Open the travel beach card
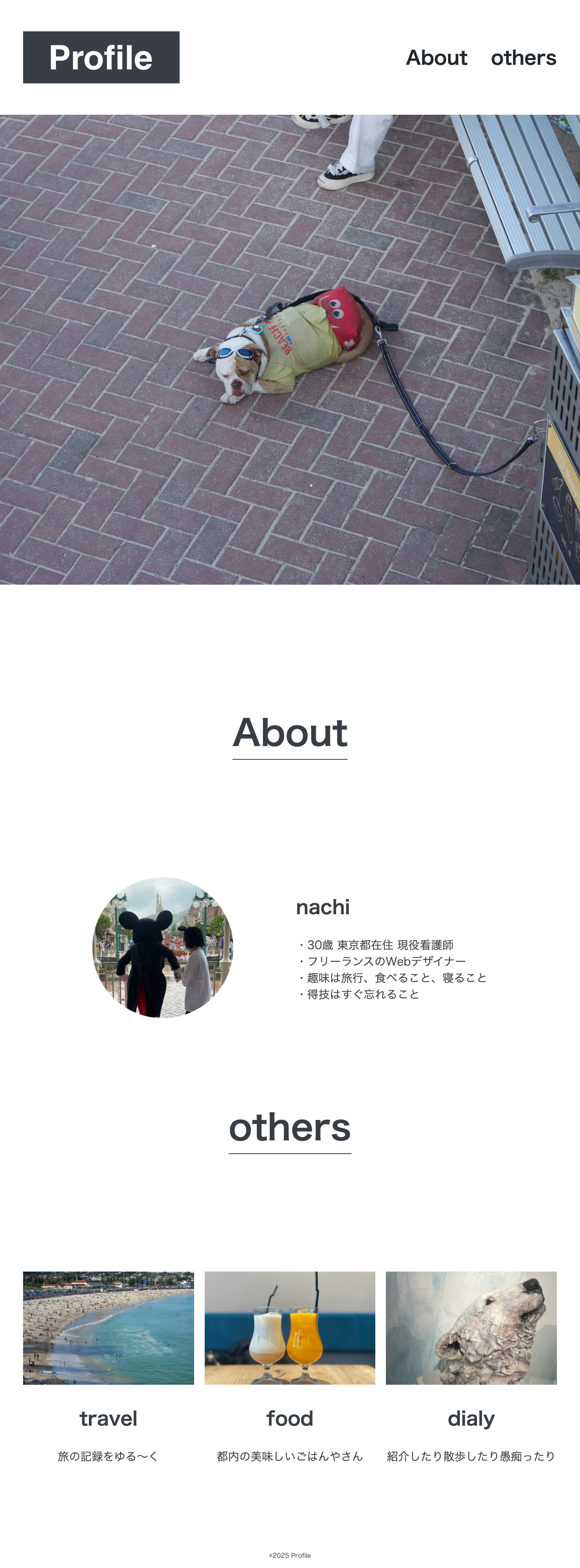Image resolution: width=580 pixels, height=1568 pixels. (108, 1328)
